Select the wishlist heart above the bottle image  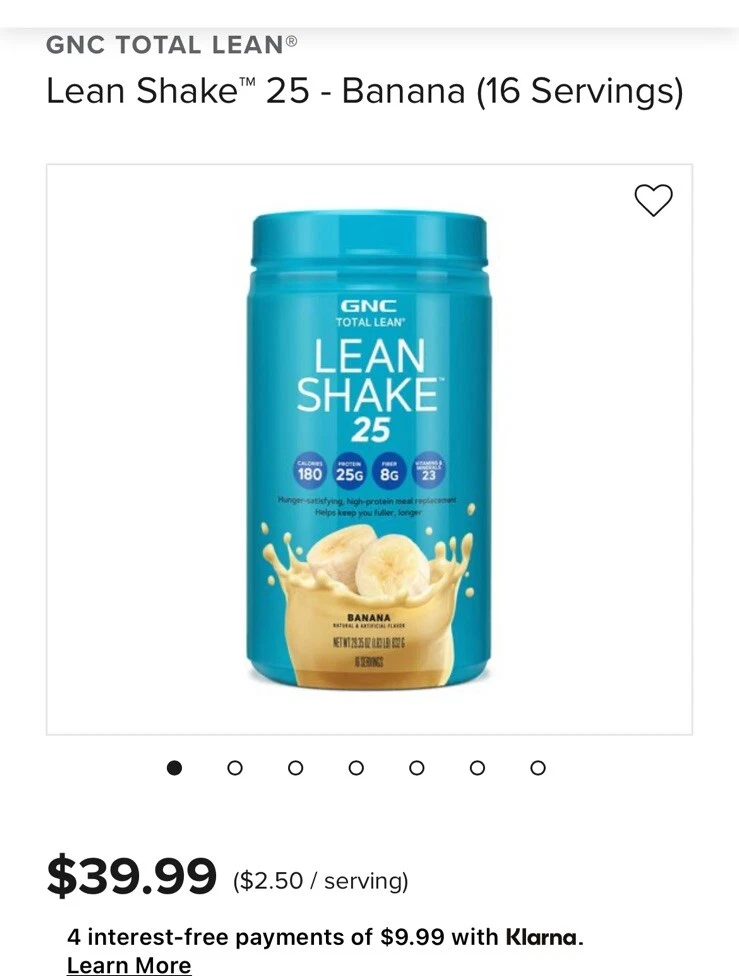point(654,200)
